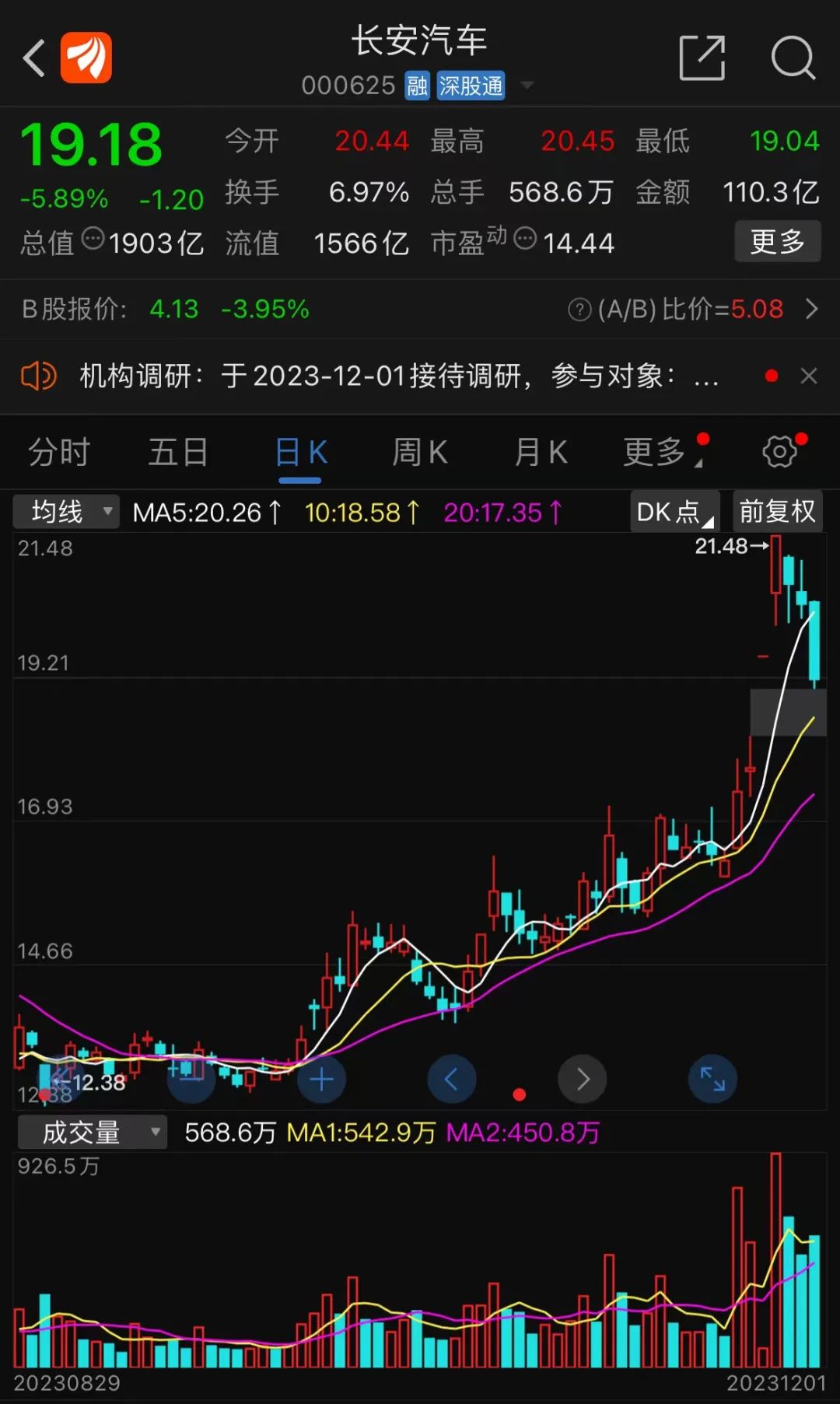Dismiss the 机构调研 notice banner

(809, 376)
